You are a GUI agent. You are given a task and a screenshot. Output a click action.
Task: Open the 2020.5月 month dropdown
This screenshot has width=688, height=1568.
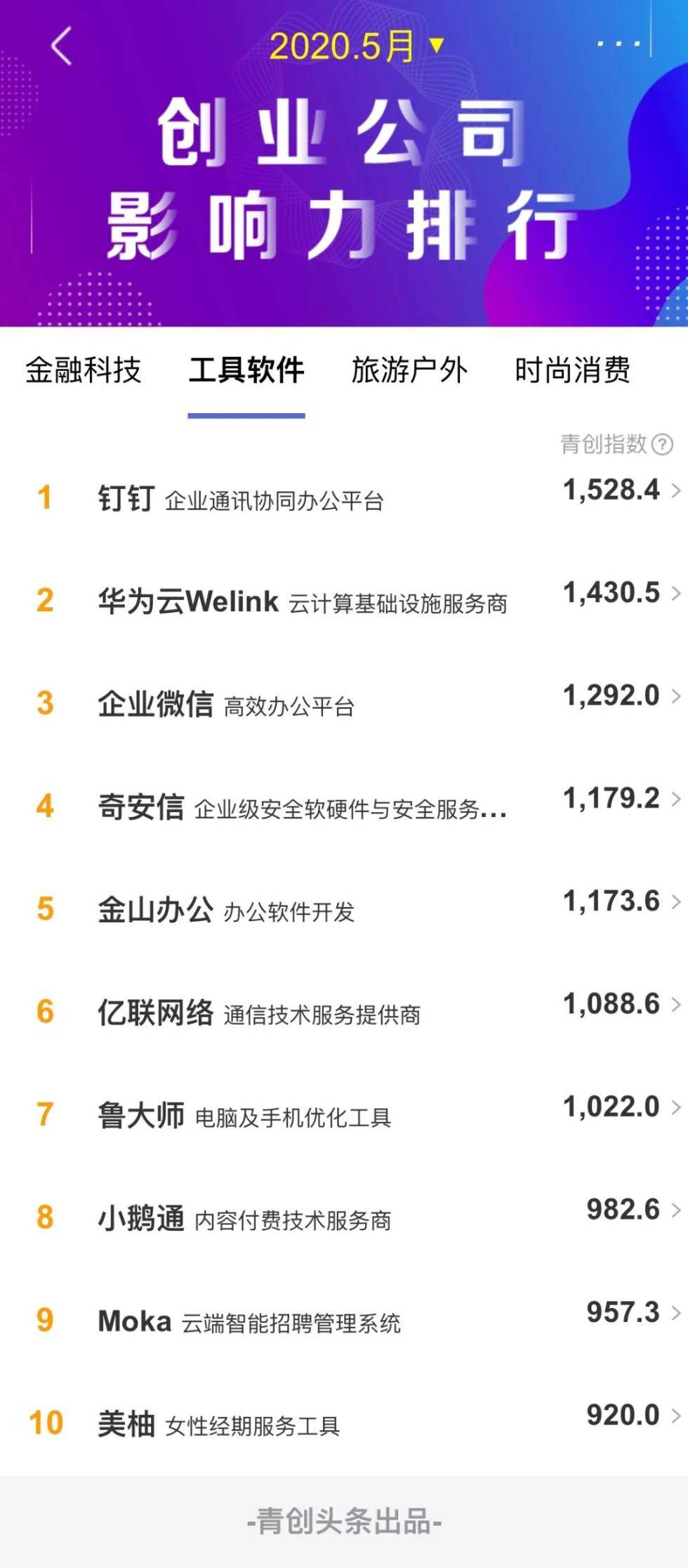[356, 46]
